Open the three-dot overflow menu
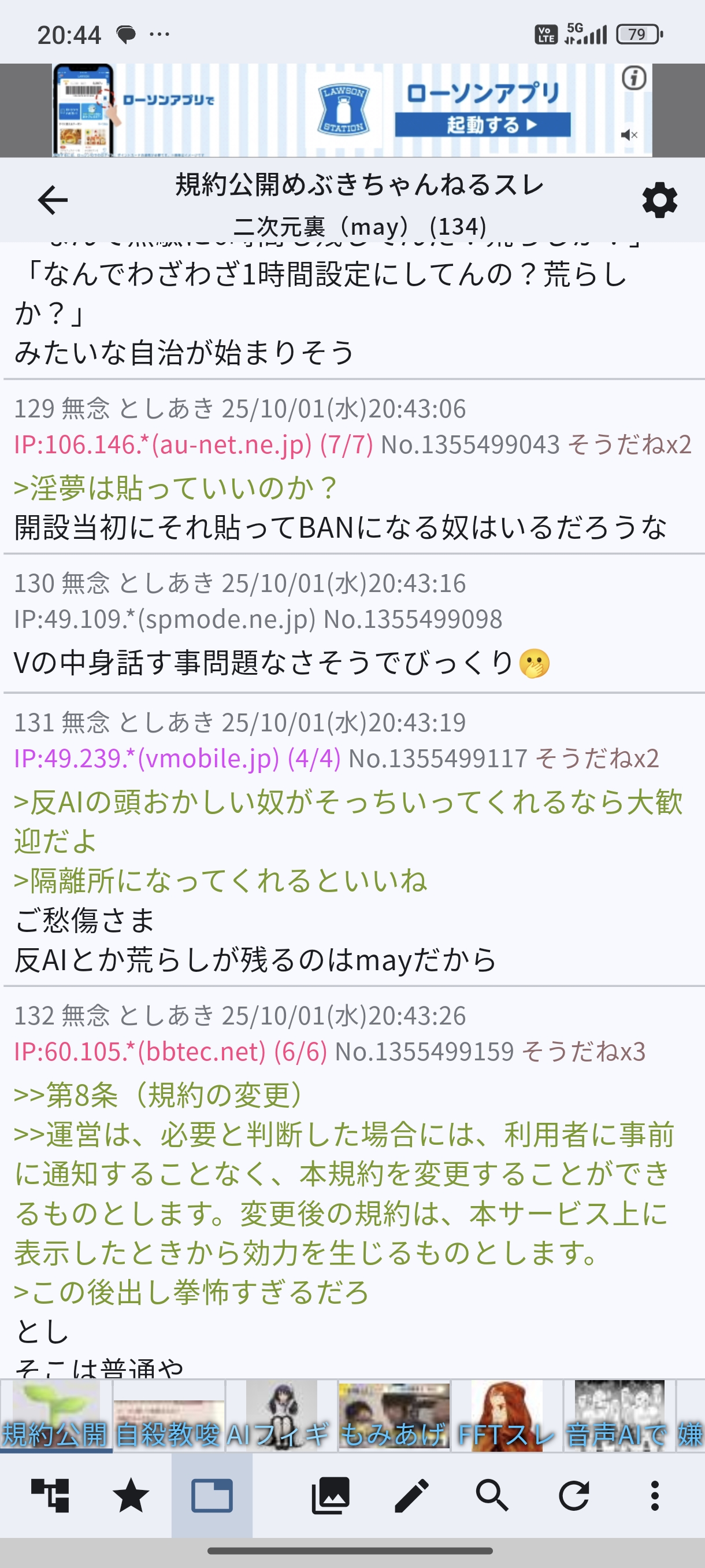 pyautogui.click(x=655, y=1496)
